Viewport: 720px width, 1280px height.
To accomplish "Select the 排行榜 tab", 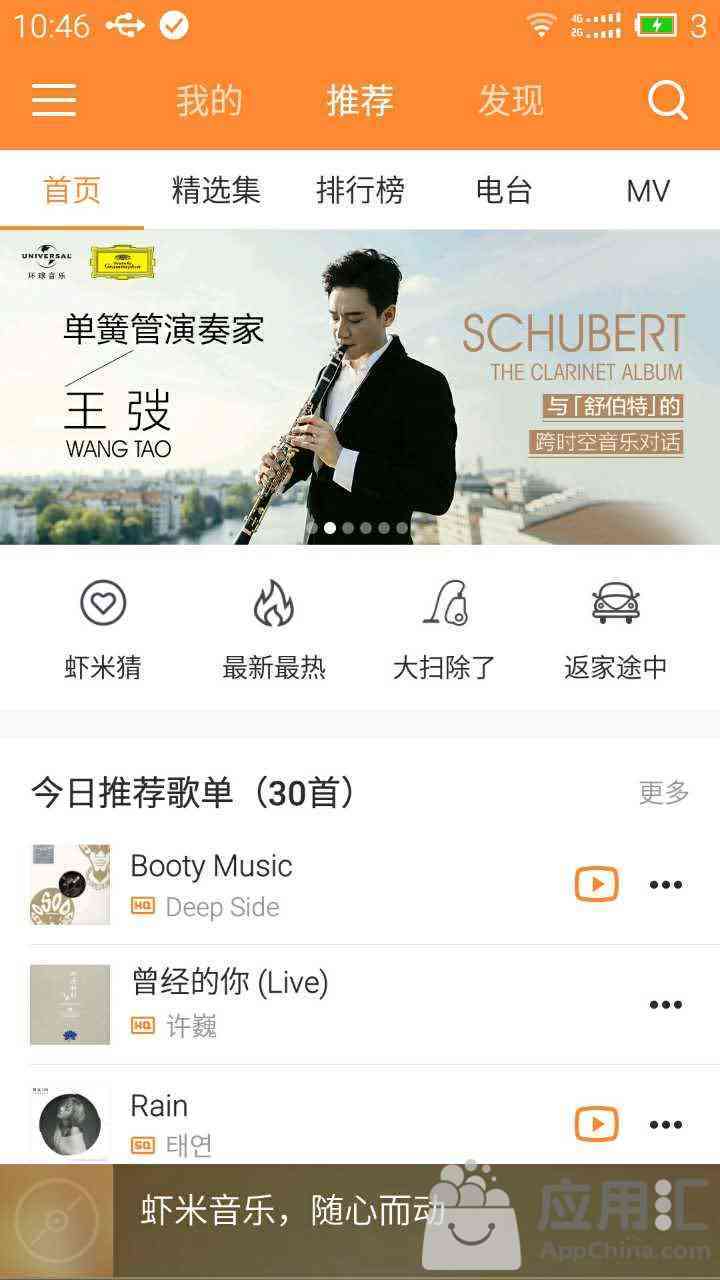I will pyautogui.click(x=360, y=190).
